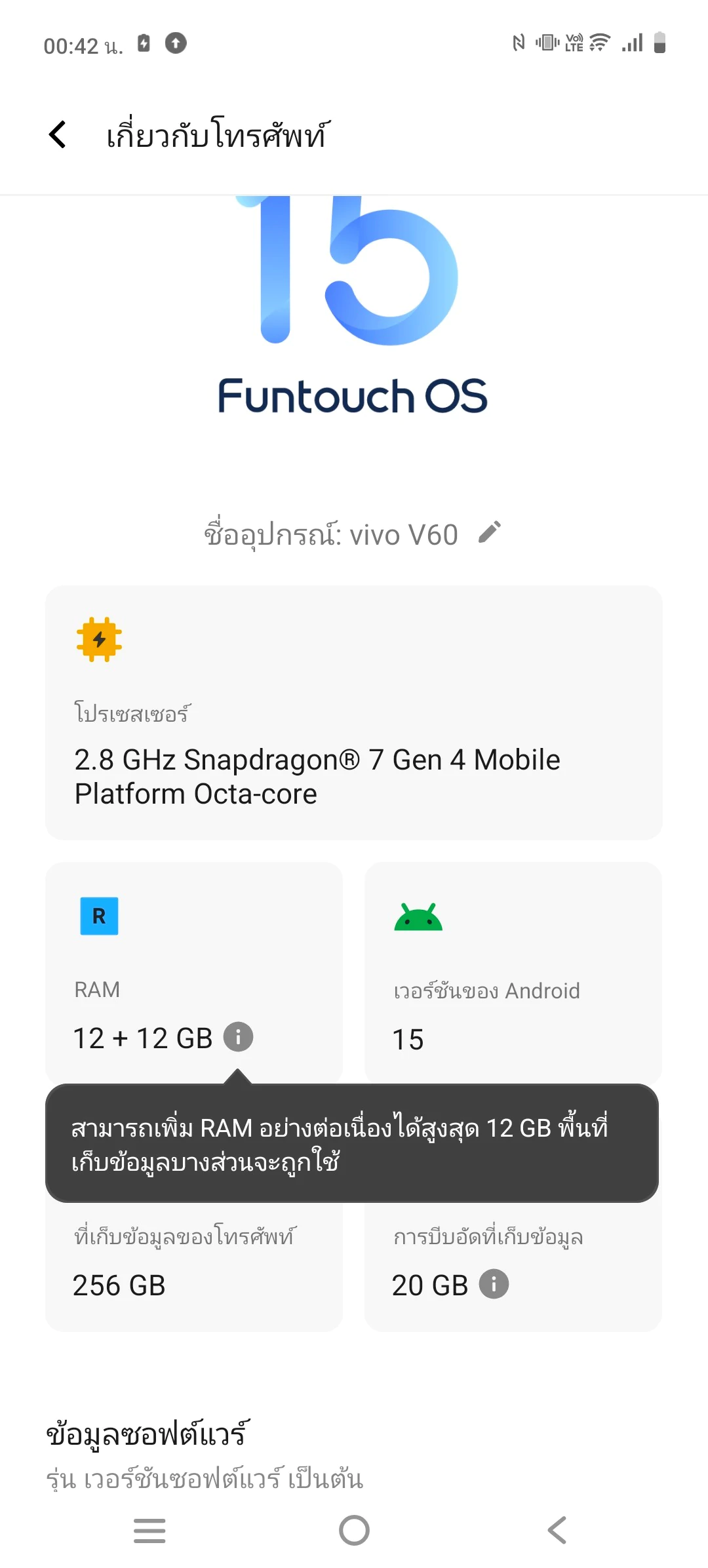The height and width of the screenshot is (1568, 708).
Task: Go back from About phone screen
Action: point(58,134)
